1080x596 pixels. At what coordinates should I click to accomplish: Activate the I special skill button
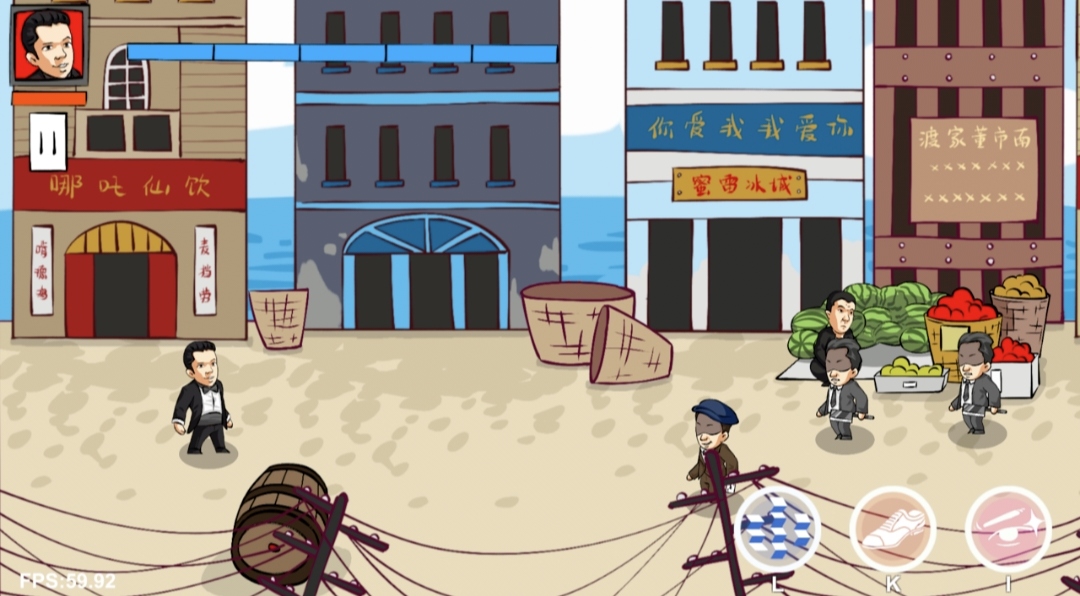click(x=1008, y=529)
